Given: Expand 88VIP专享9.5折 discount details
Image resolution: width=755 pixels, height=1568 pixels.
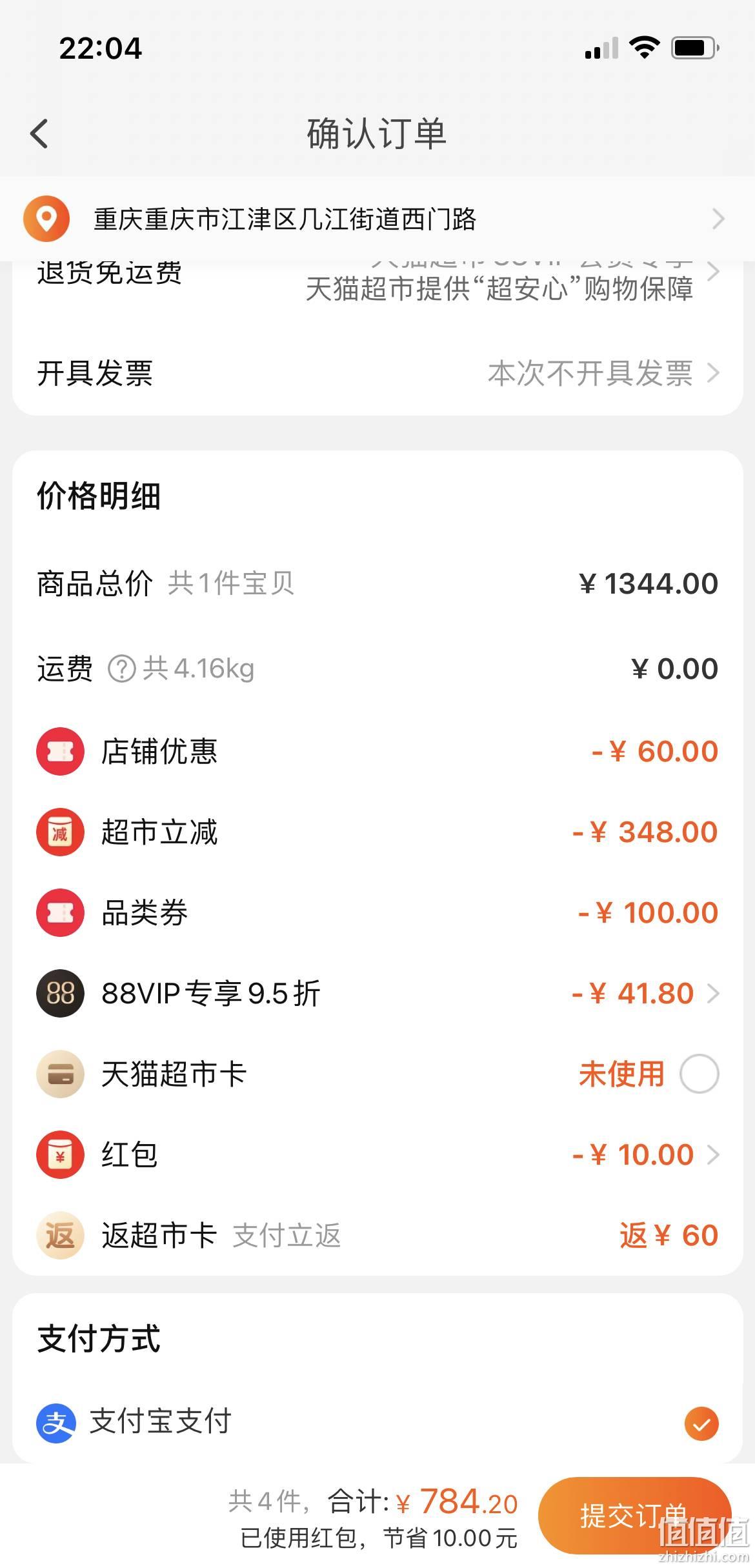Looking at the screenshot, I should tap(377, 993).
